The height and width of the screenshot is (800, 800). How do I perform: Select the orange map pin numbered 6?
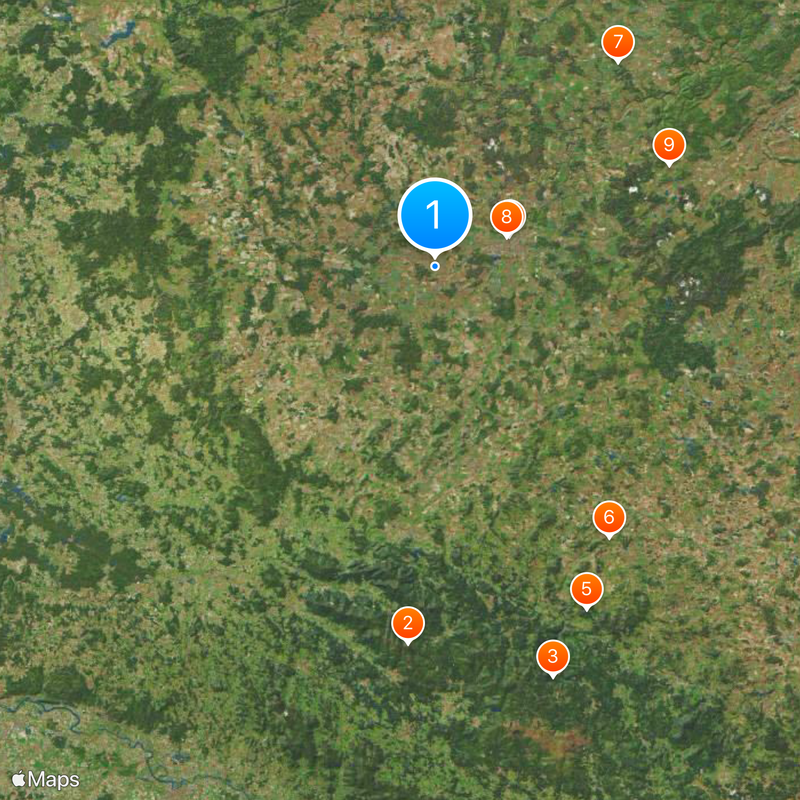click(x=609, y=518)
